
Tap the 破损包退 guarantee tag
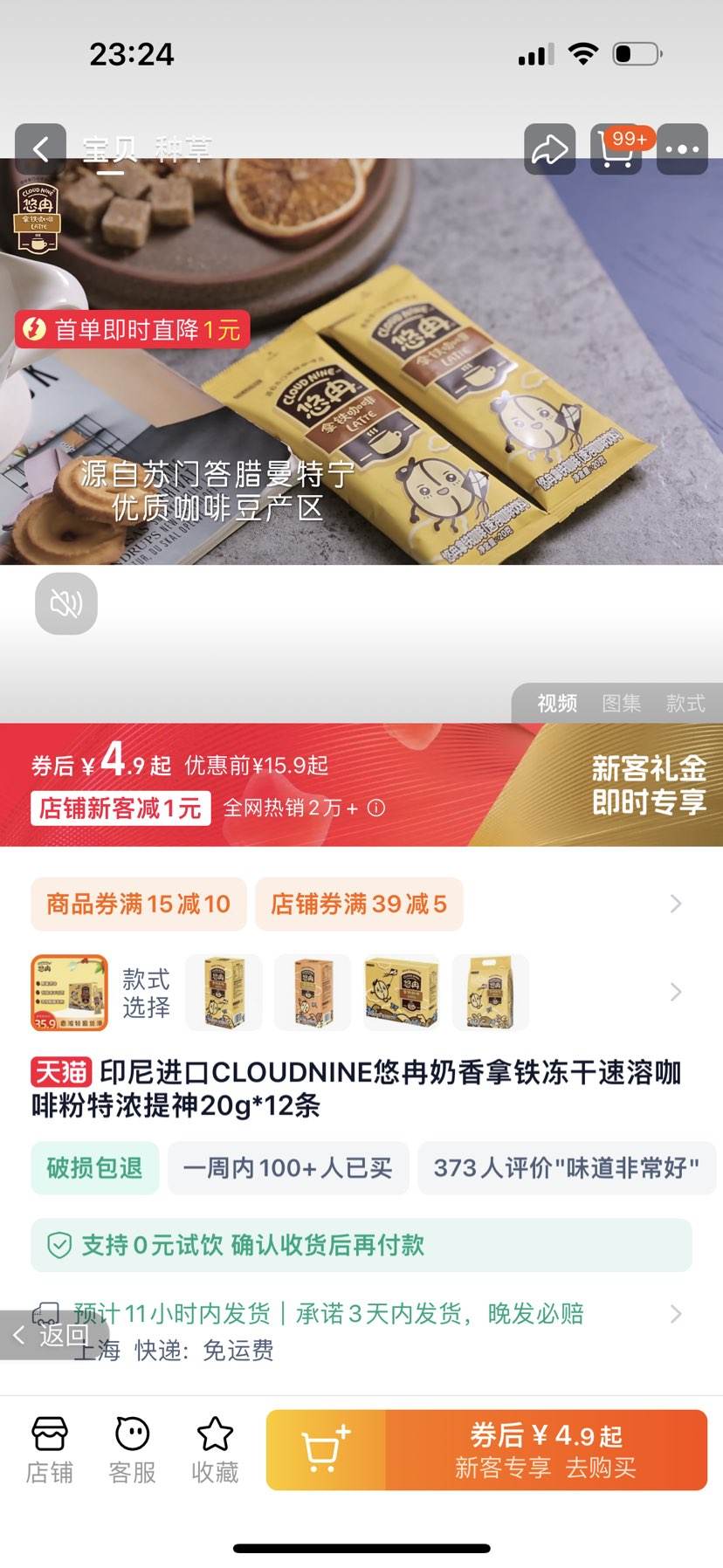click(94, 1167)
